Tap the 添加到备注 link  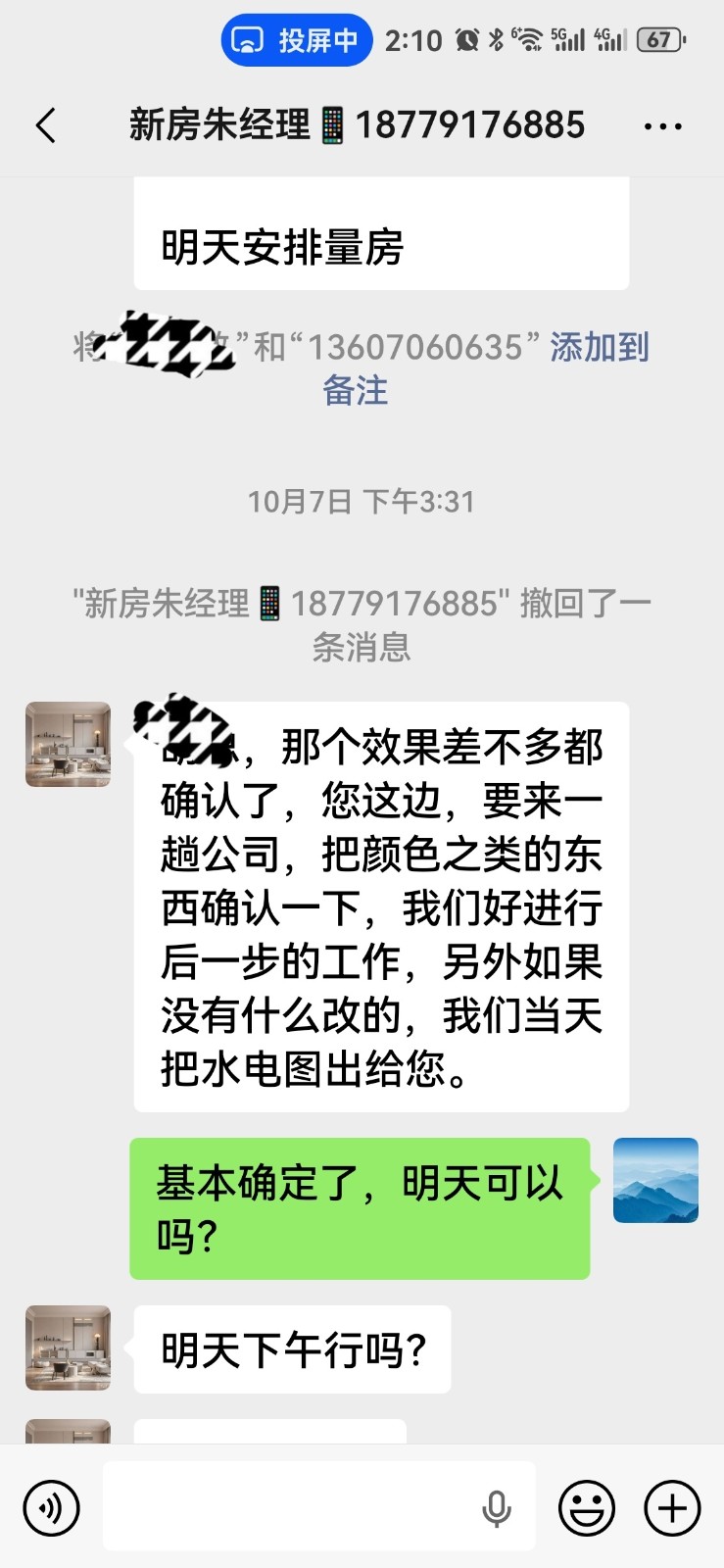[x=599, y=348]
